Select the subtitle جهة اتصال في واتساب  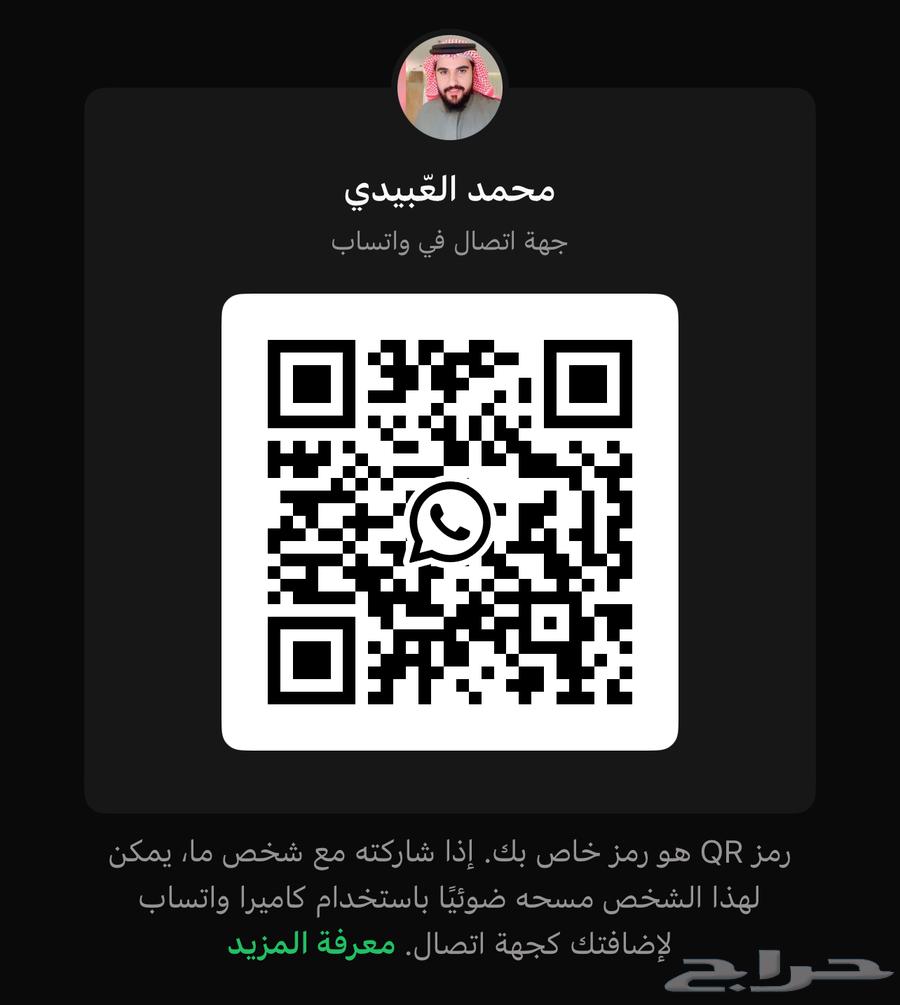tap(450, 240)
